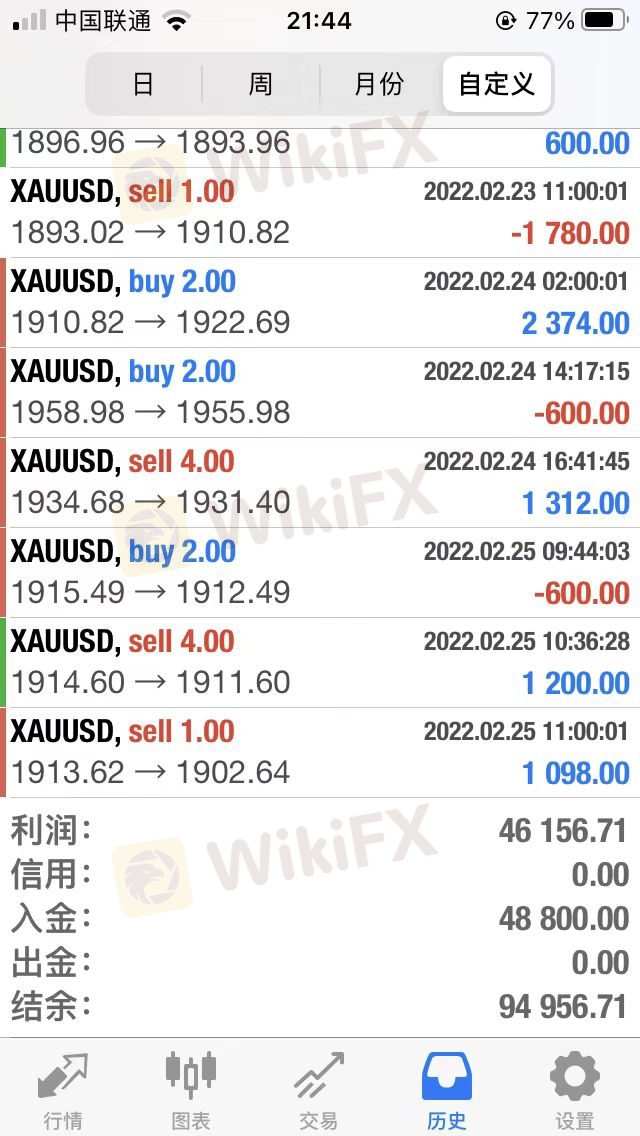Viewport: 640px width, 1136px height.
Task: View the buy 2.00 trade from 2022.02.24 14:17:15
Action: [320, 392]
